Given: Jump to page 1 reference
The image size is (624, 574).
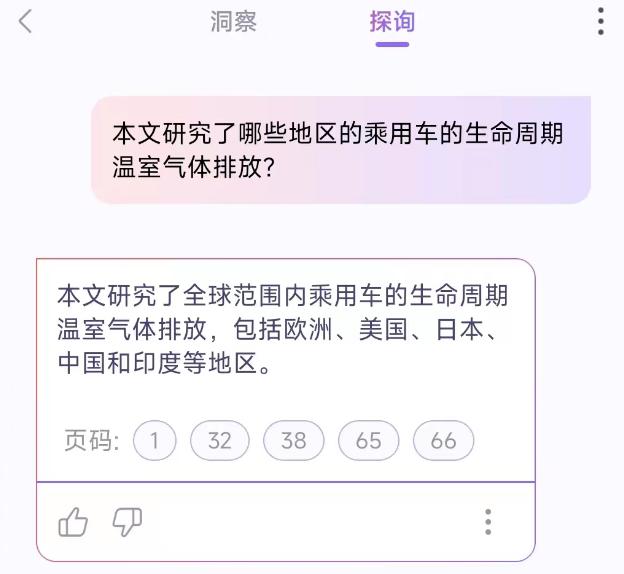Looking at the screenshot, I should click(154, 441).
